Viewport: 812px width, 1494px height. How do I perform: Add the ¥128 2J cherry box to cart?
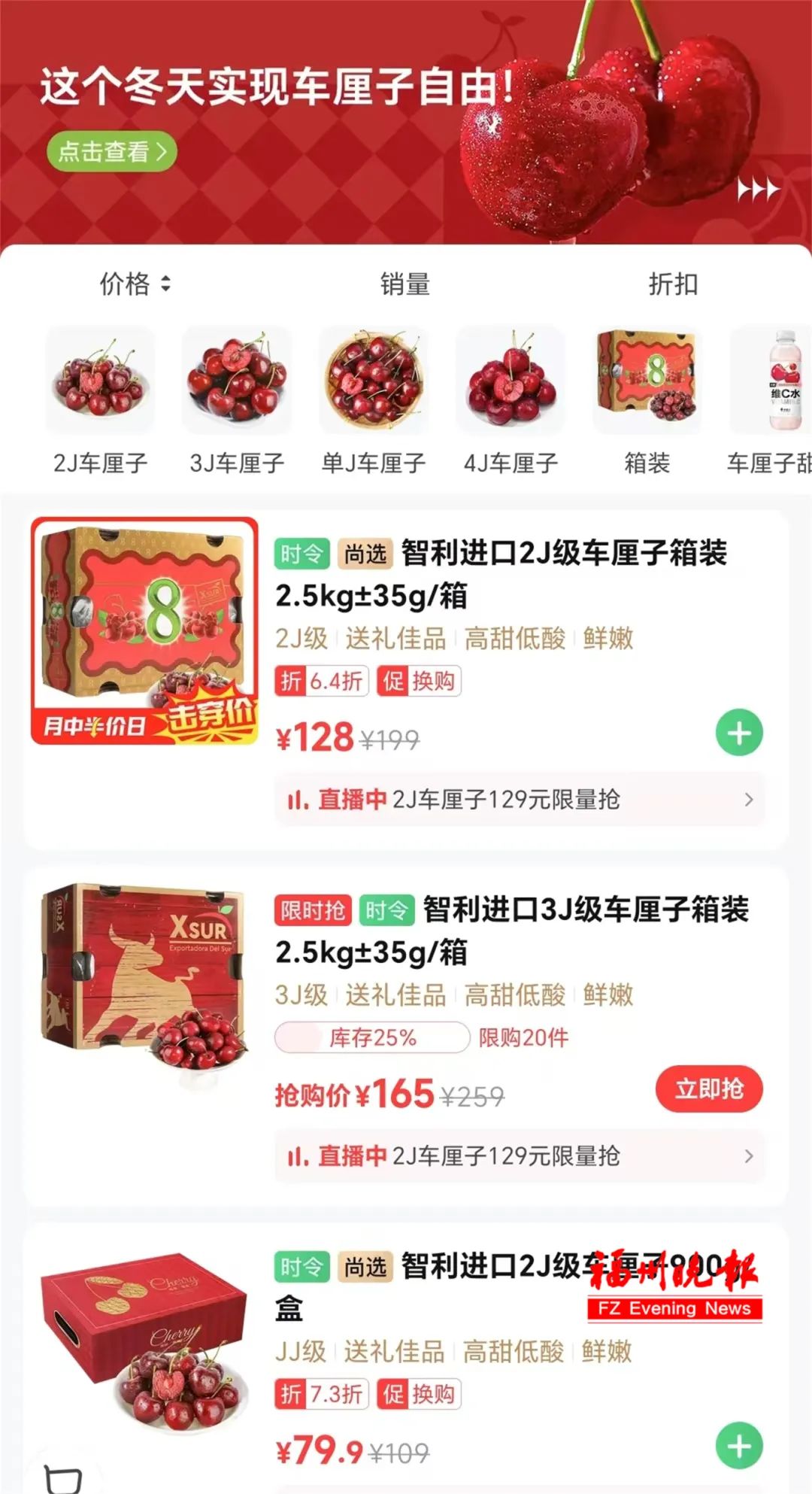click(x=739, y=733)
